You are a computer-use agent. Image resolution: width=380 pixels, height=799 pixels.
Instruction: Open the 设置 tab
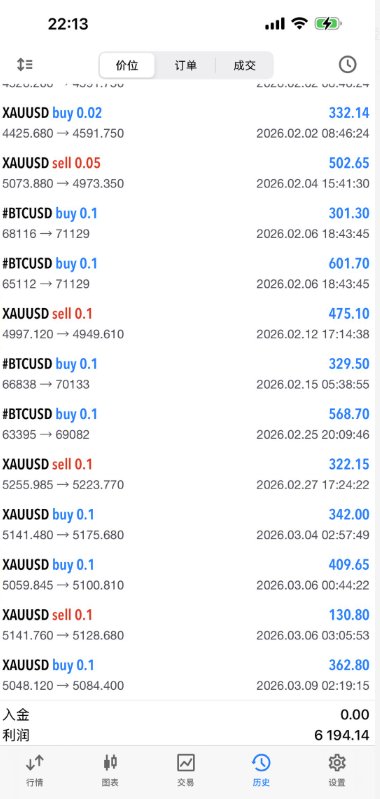point(337,770)
